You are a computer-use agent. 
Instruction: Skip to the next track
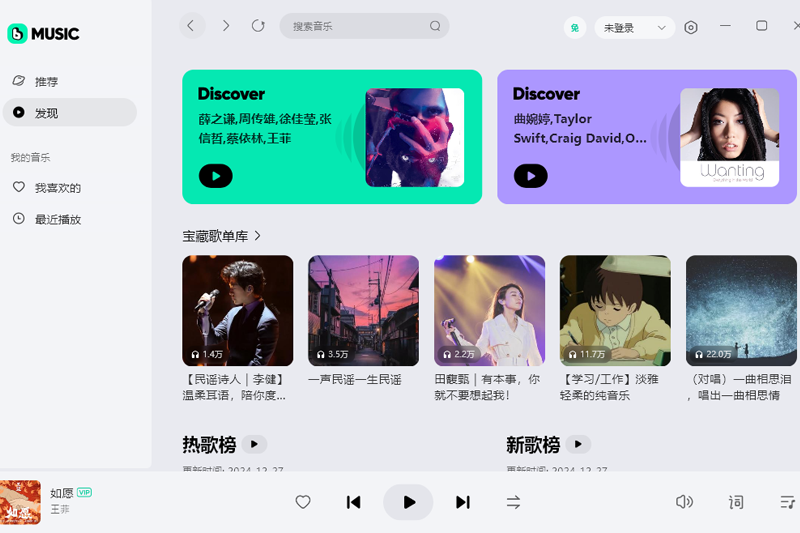coord(462,502)
